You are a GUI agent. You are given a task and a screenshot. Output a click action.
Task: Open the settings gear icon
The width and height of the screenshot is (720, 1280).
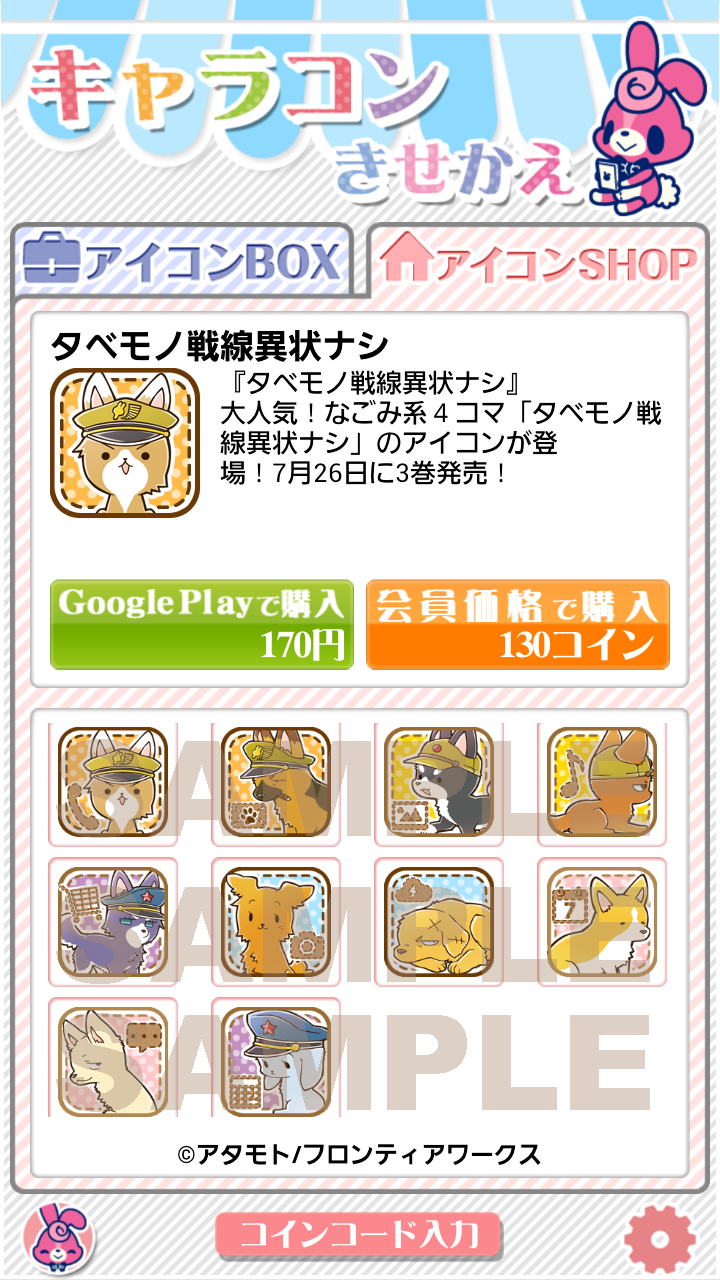point(659,1238)
